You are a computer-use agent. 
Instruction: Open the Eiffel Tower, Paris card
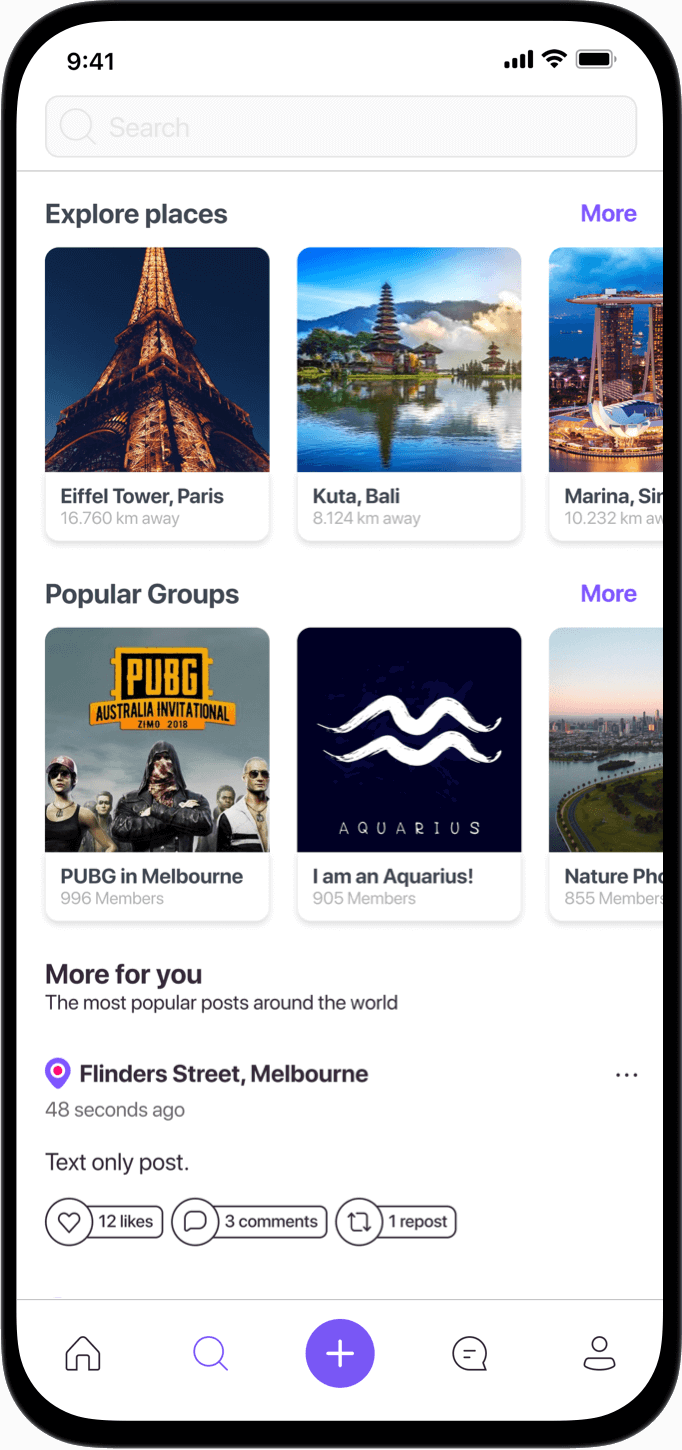[157, 394]
